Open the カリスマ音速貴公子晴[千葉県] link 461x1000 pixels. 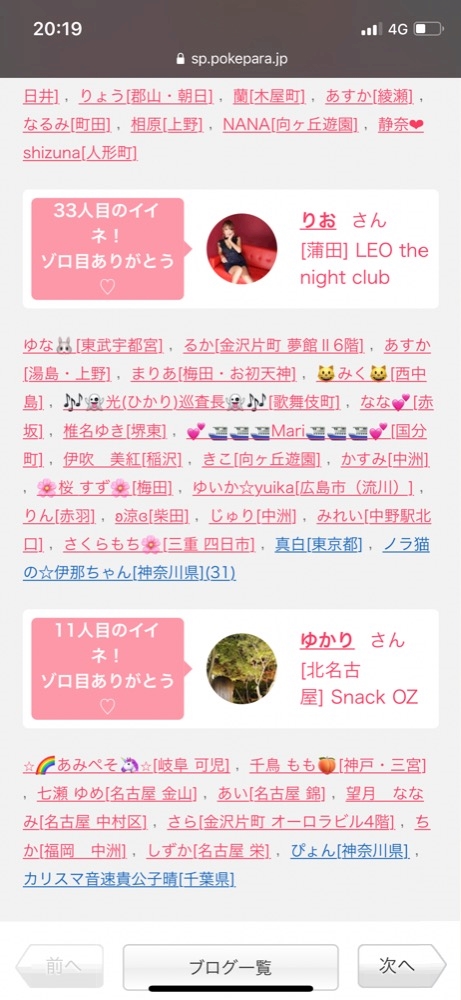(x=129, y=879)
